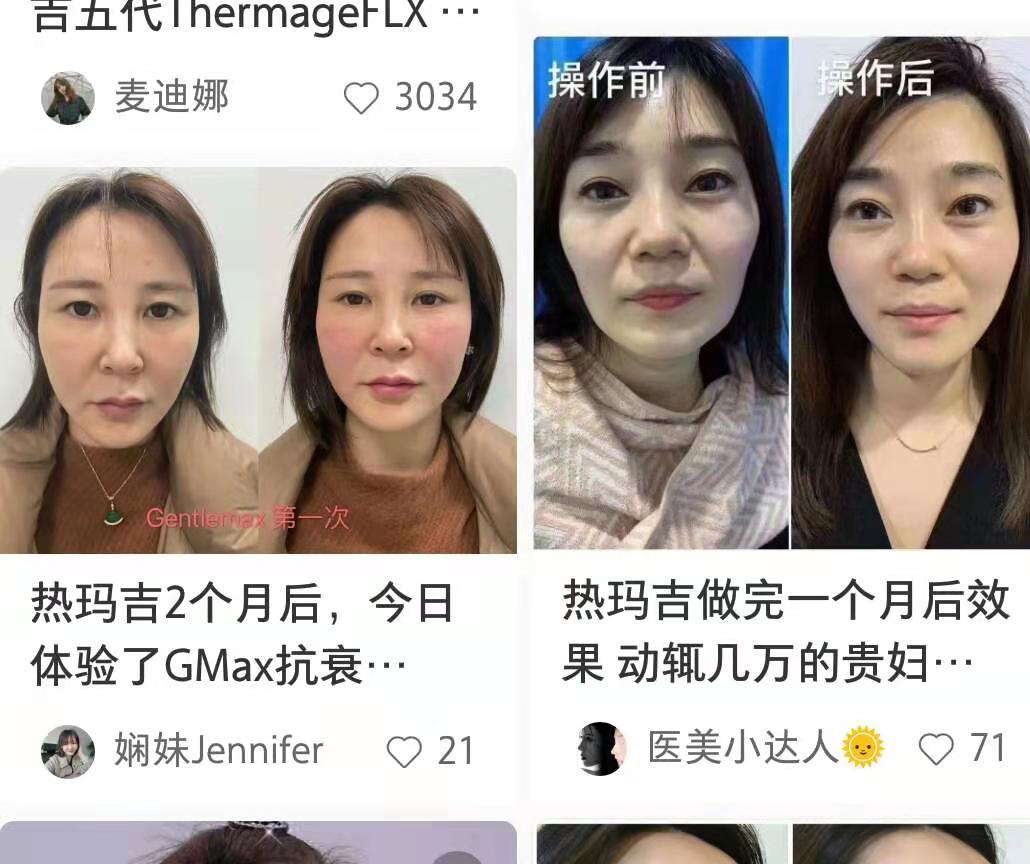Like 麦迪娜's post with 3034 likes
Image resolution: width=1030 pixels, height=864 pixels.
click(362, 98)
